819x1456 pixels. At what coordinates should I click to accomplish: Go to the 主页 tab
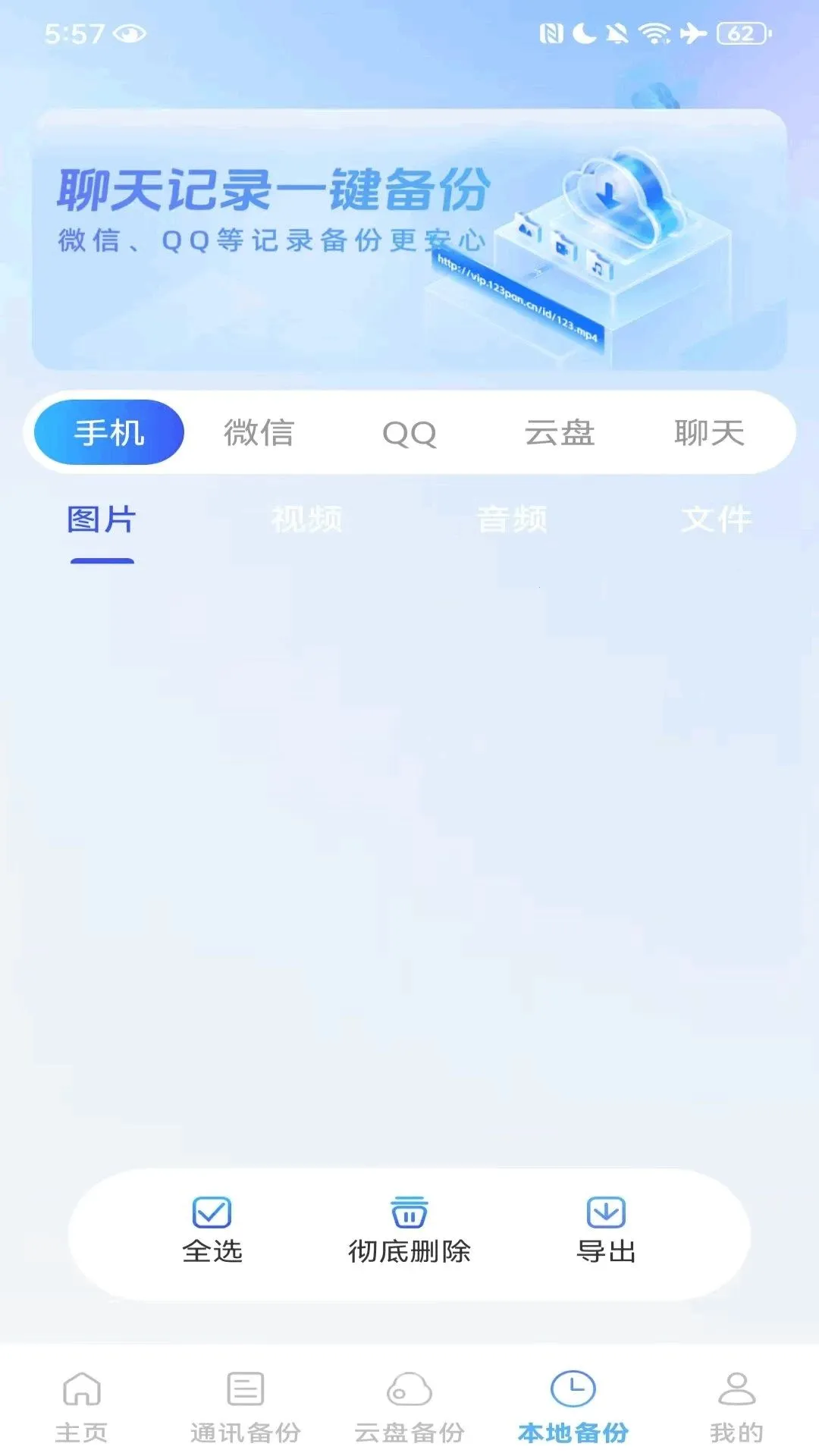pos(82,1407)
